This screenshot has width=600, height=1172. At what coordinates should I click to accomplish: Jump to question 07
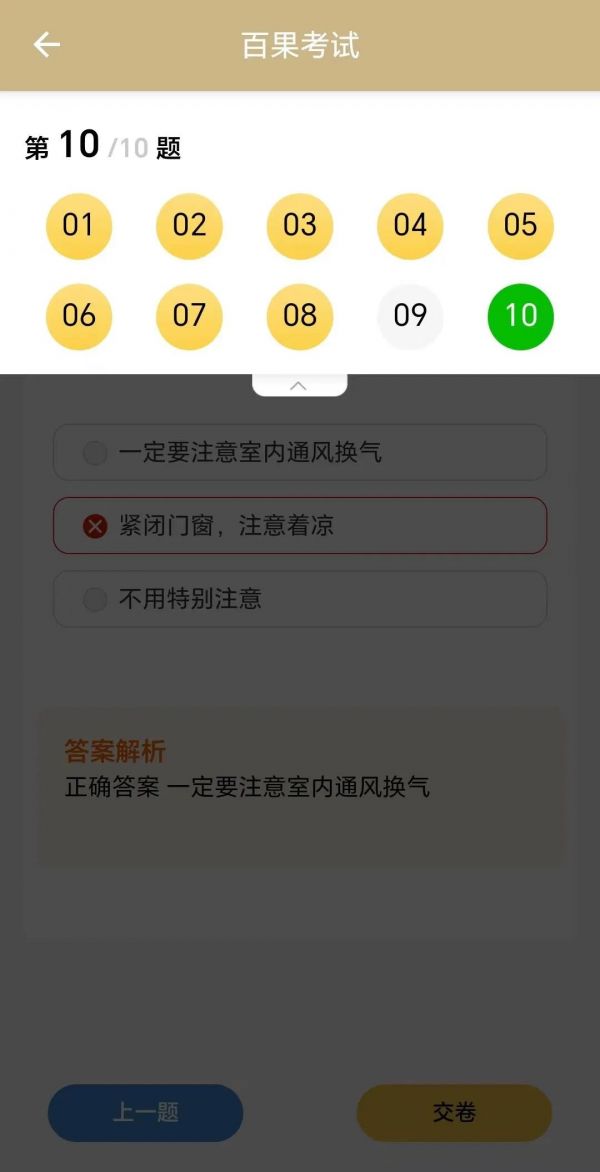click(189, 316)
